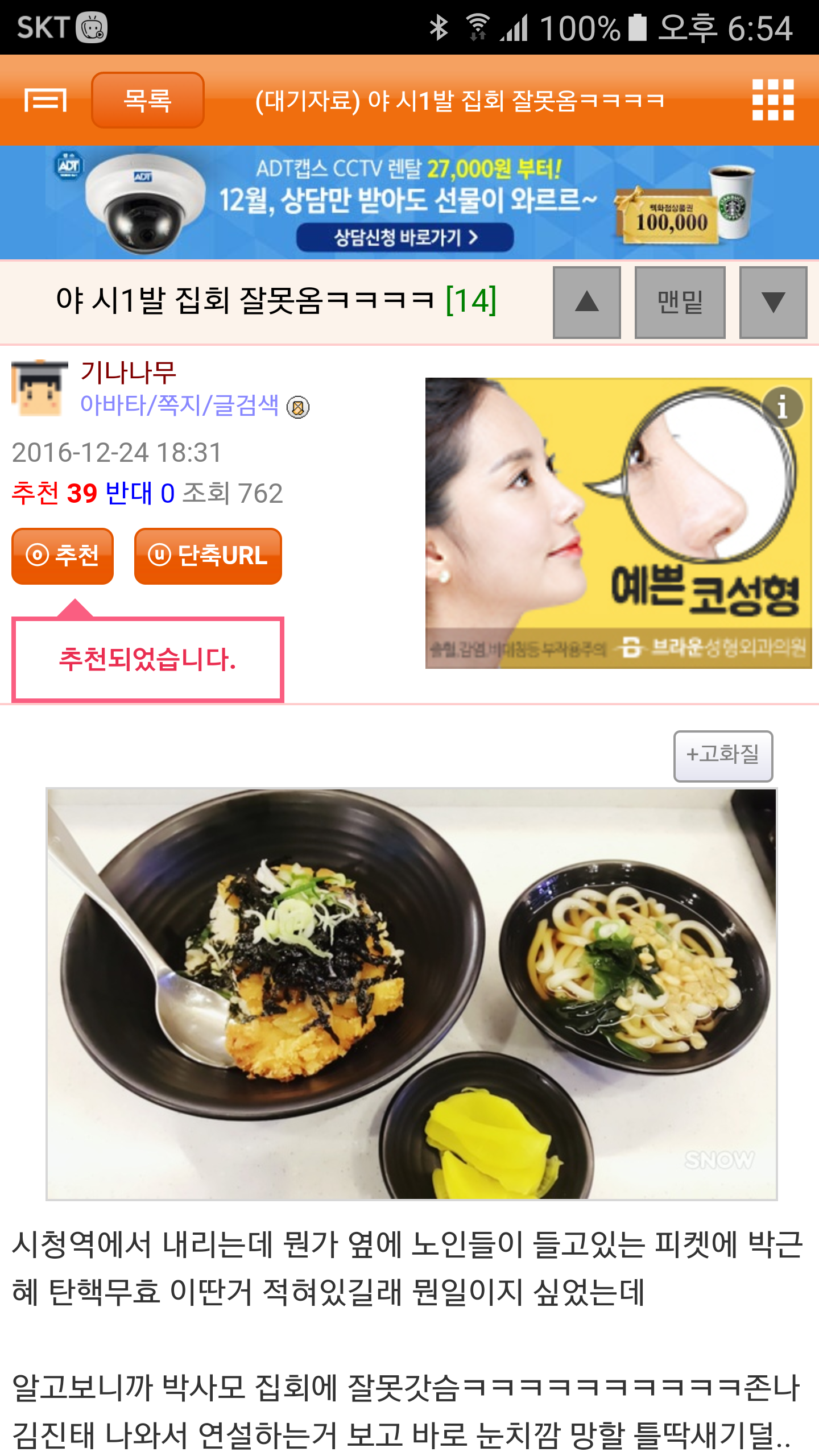
Task: Get the 단축URL short link
Action: tap(208, 556)
